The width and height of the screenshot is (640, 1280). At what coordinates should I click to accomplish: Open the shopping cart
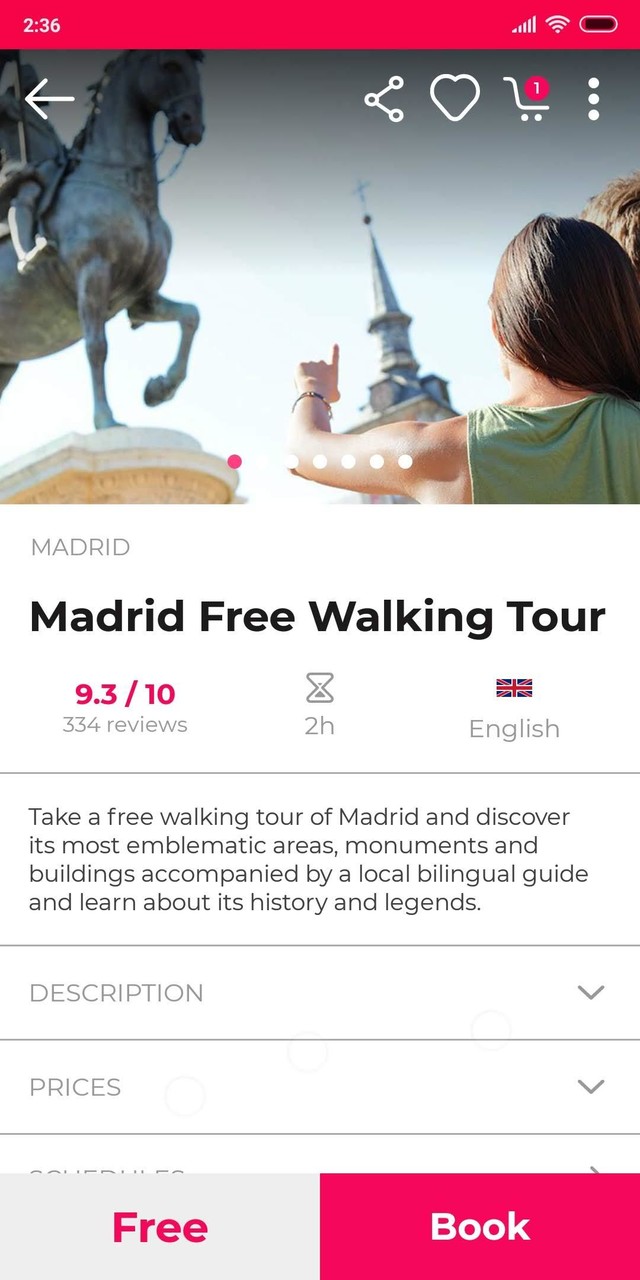[x=526, y=99]
